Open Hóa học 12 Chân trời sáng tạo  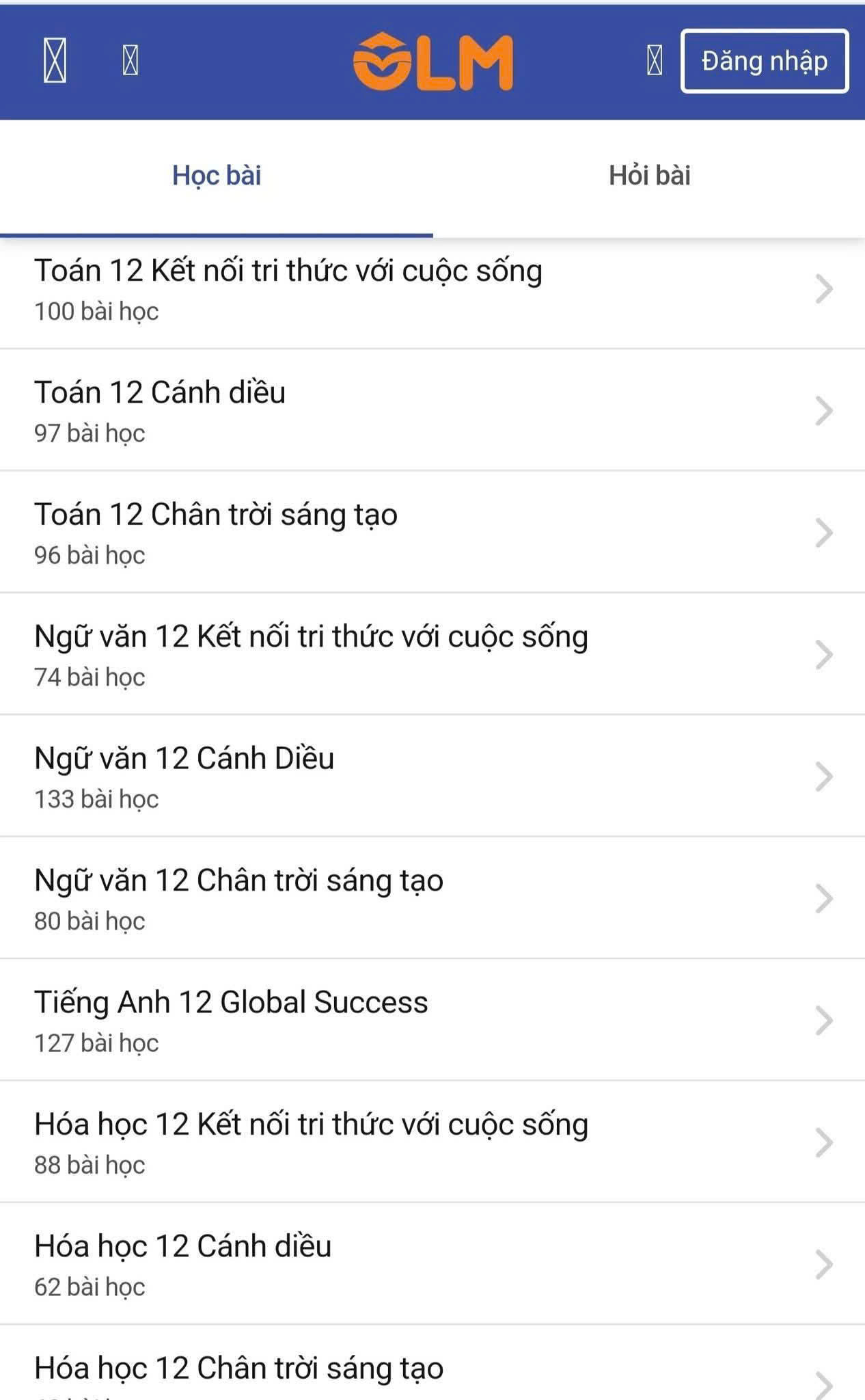(x=432, y=1363)
